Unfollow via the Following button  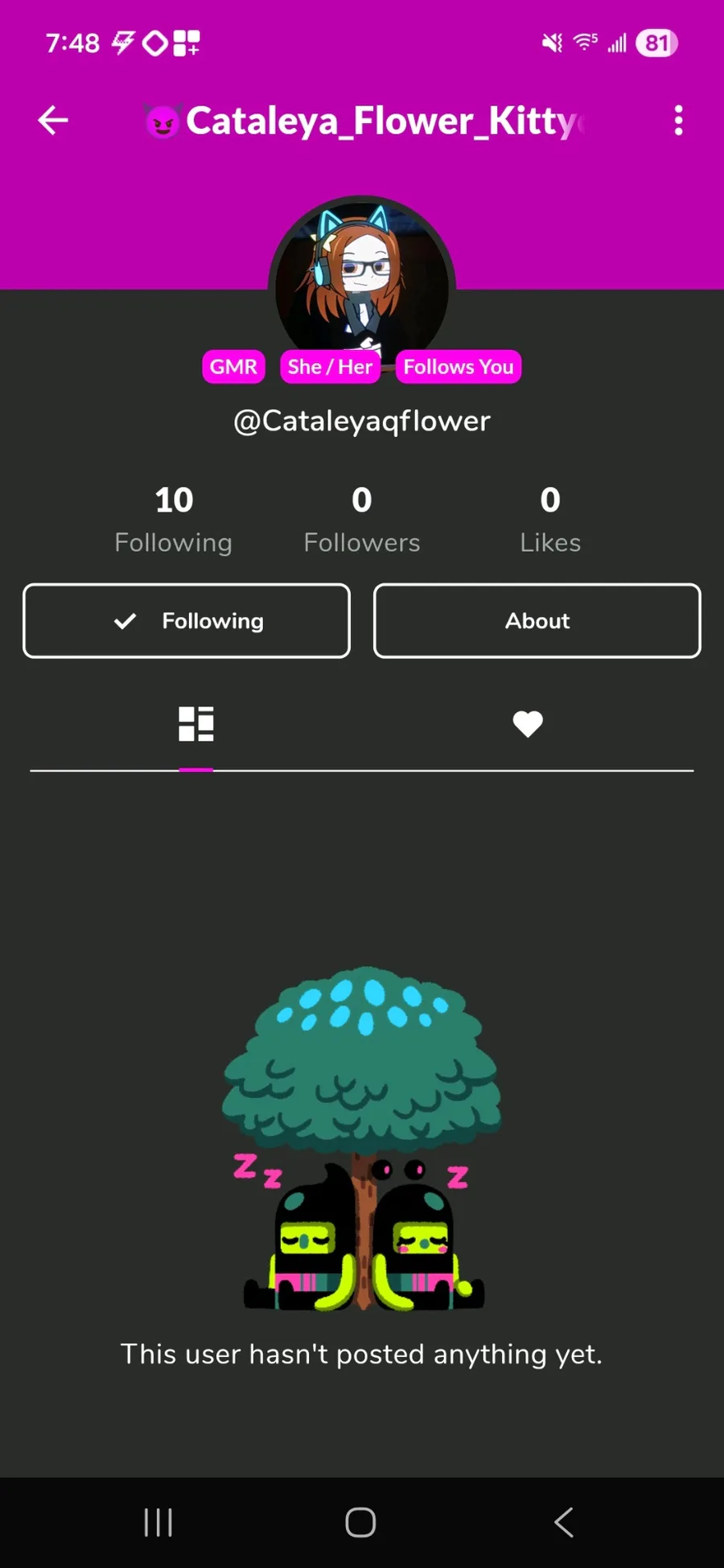(x=187, y=621)
